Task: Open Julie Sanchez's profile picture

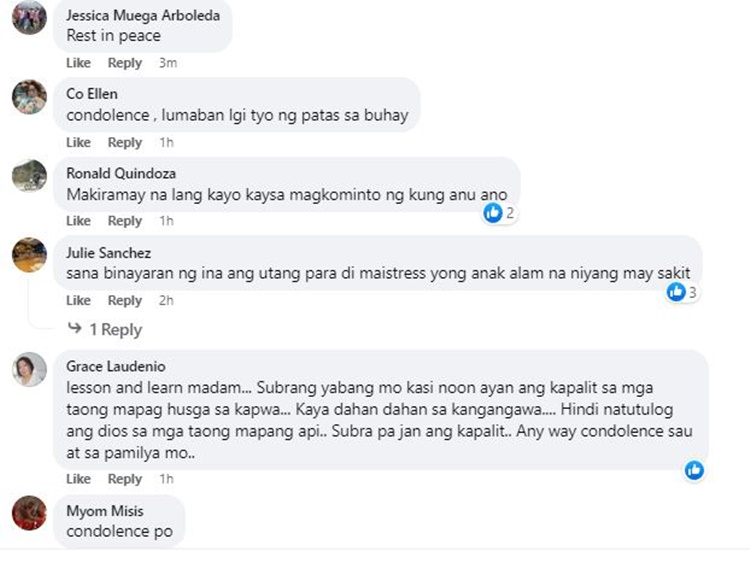Action: (29, 255)
